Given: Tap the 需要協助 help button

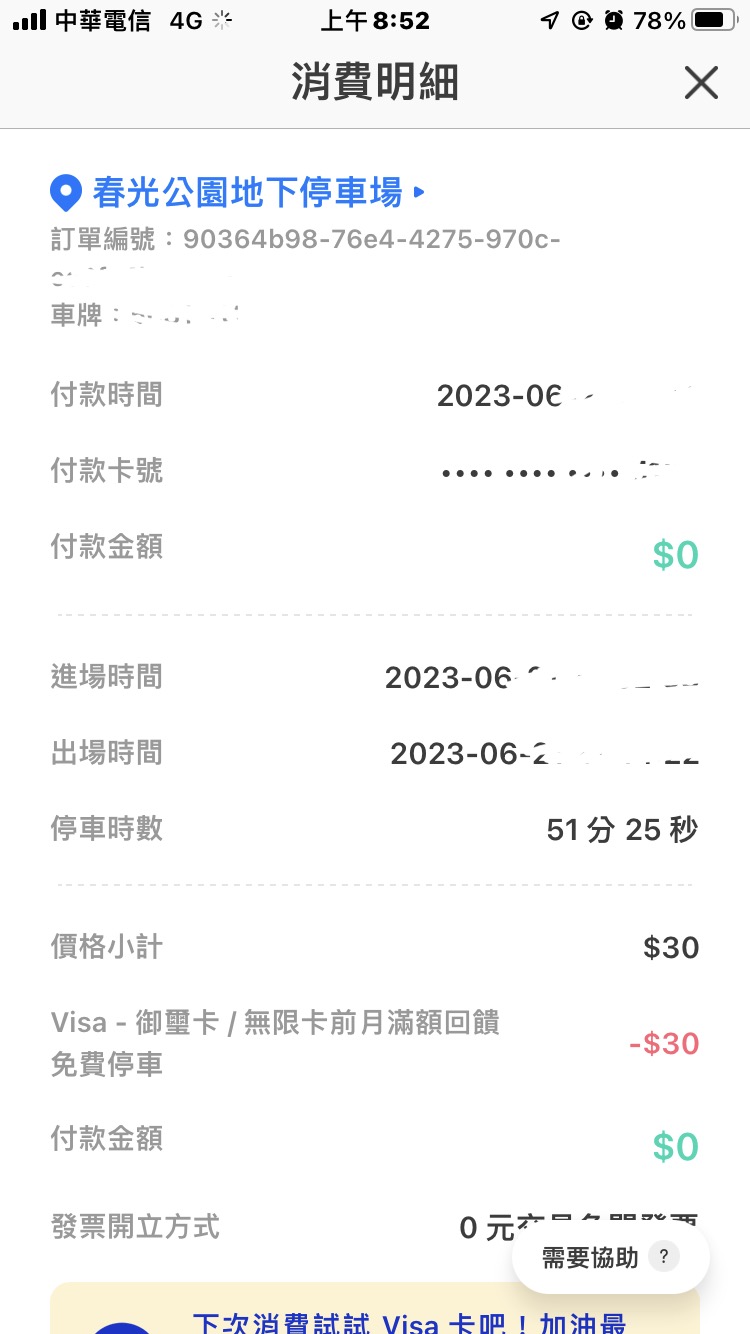Looking at the screenshot, I should click(x=610, y=1257).
